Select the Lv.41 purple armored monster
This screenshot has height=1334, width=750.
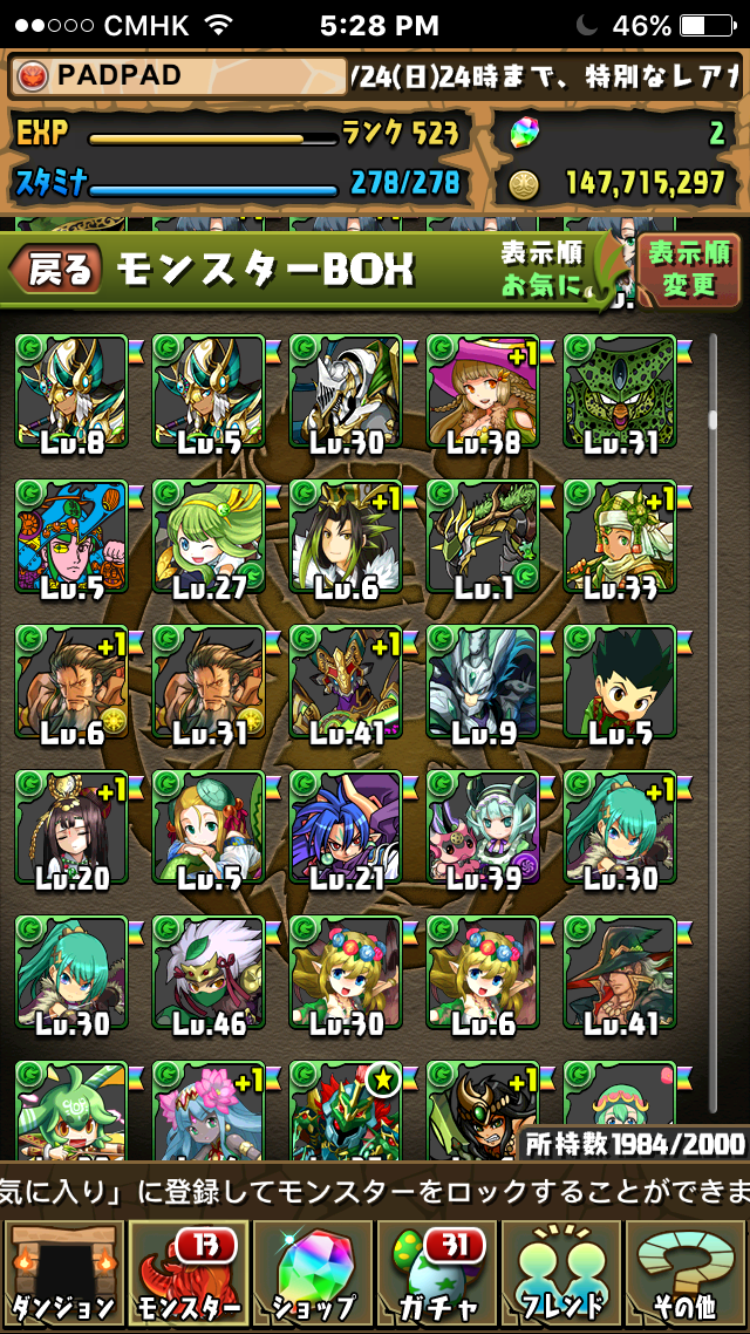pyautogui.click(x=345, y=683)
